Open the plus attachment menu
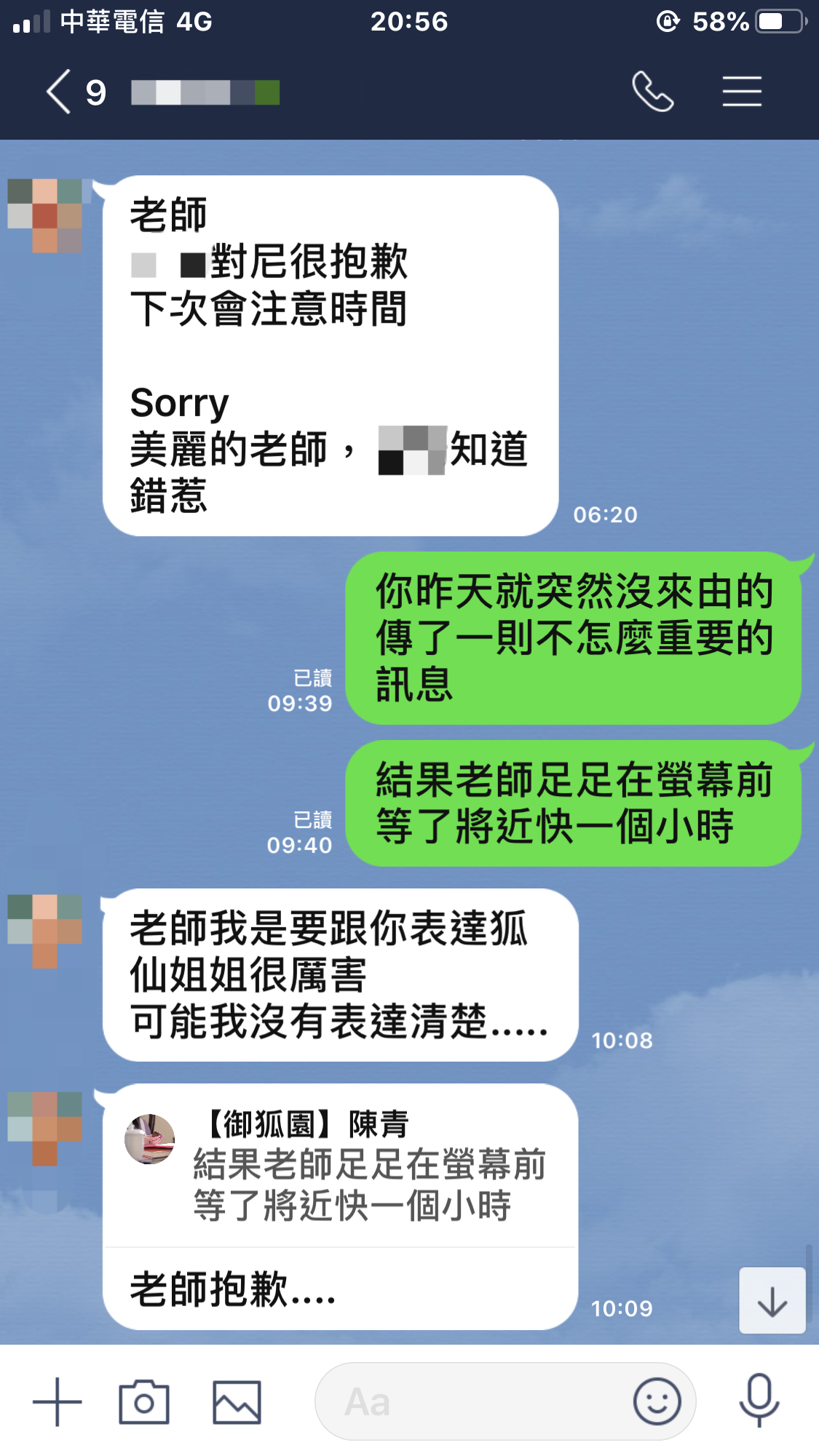The image size is (819, 1456). (x=58, y=1401)
